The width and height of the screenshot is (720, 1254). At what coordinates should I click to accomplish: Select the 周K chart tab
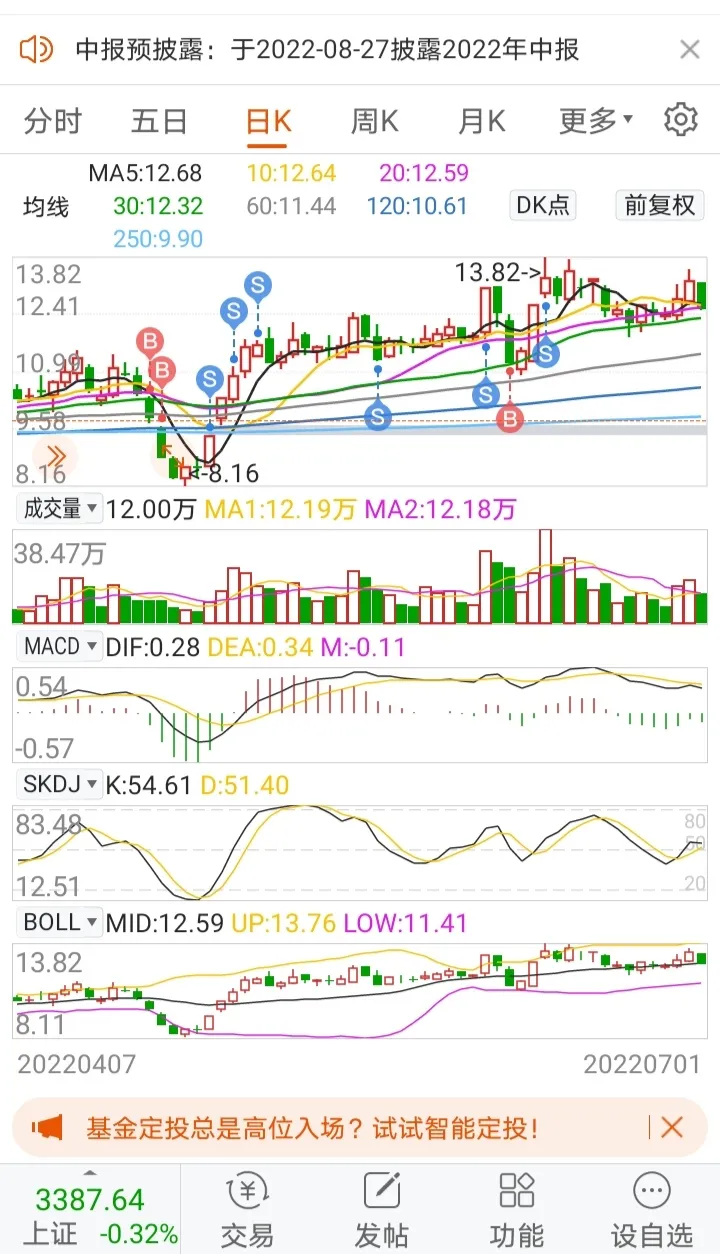(374, 122)
